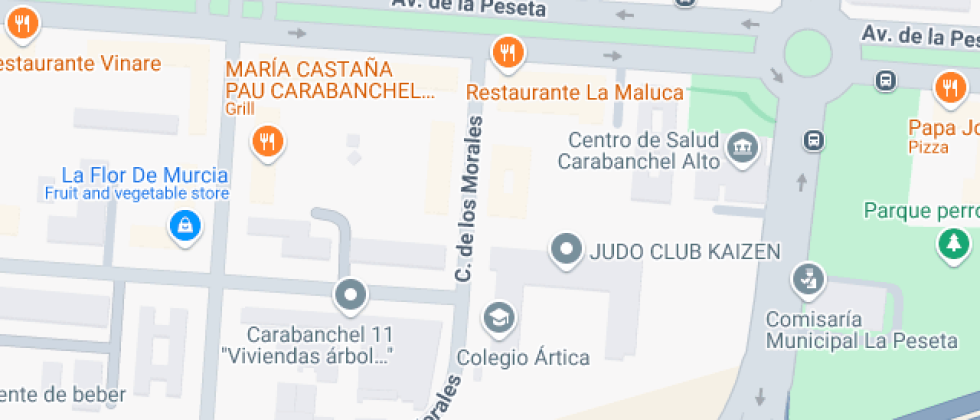
Task: Tap the Parque perro park marker
Action: click(x=954, y=242)
